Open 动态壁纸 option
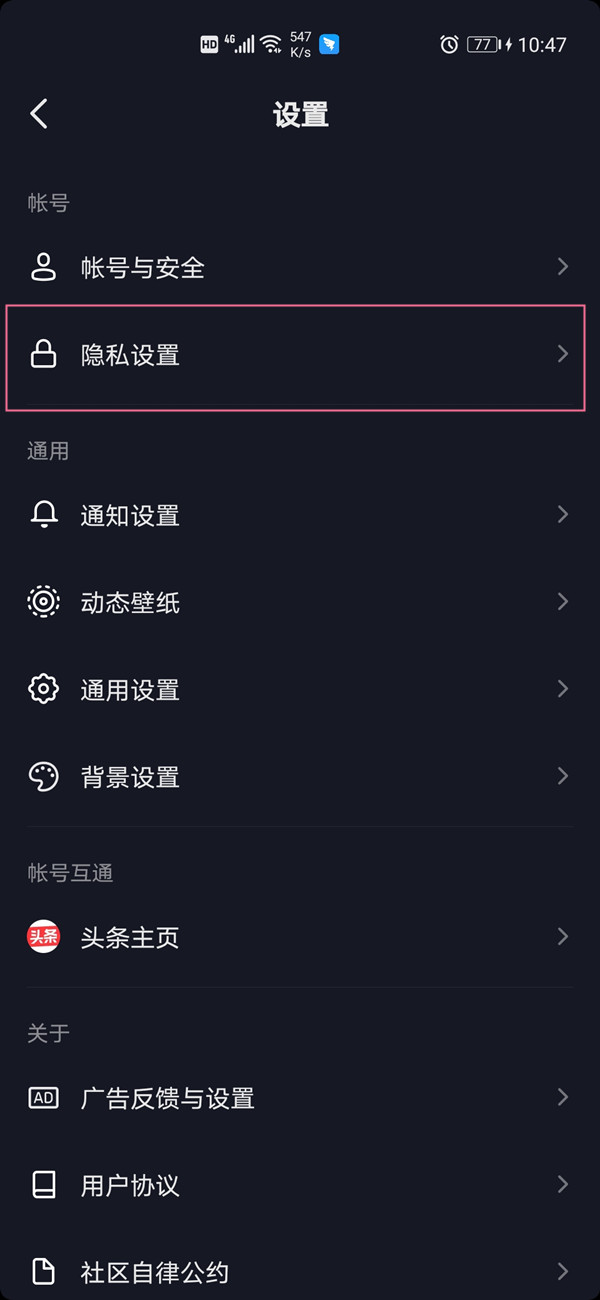The image size is (600, 1300). (x=300, y=602)
